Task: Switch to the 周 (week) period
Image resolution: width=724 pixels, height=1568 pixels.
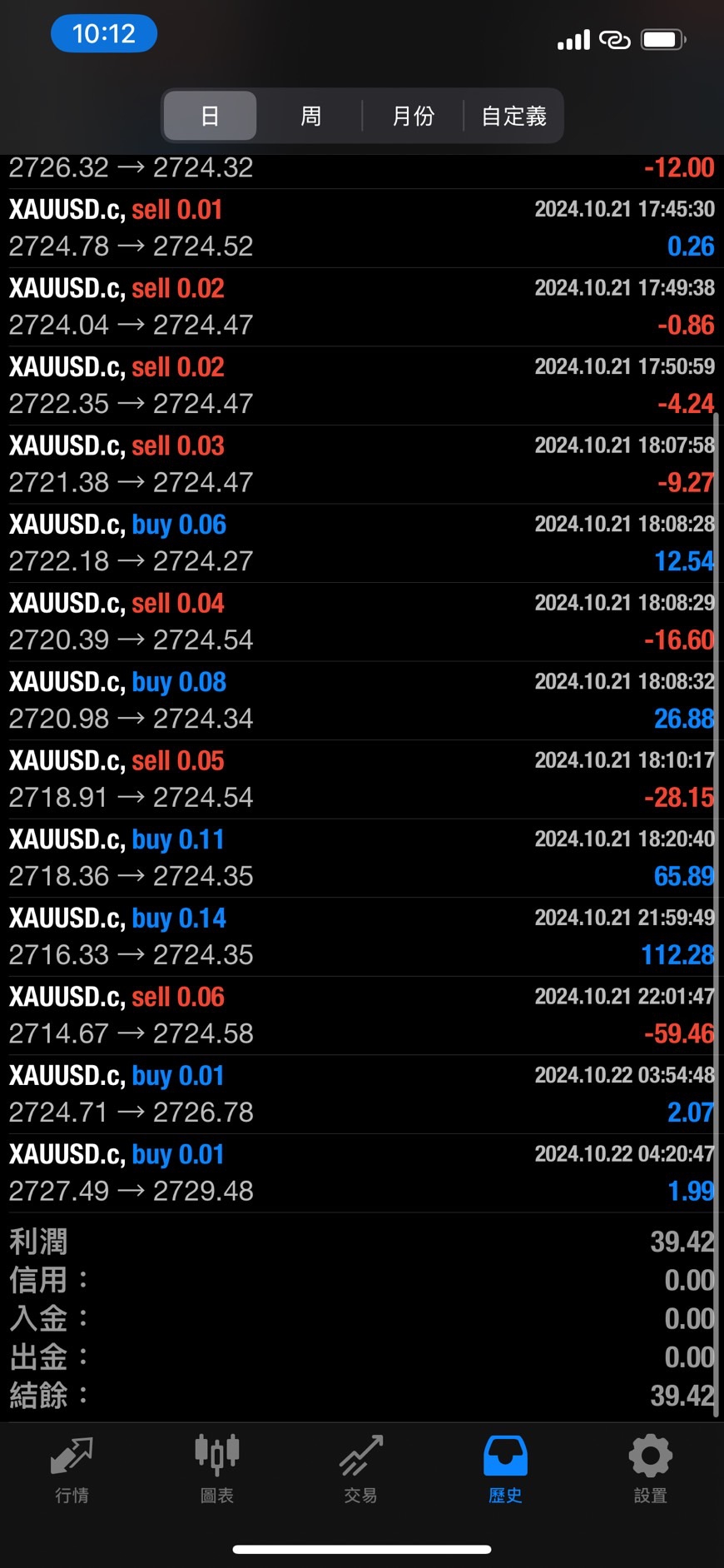Action: tap(310, 116)
